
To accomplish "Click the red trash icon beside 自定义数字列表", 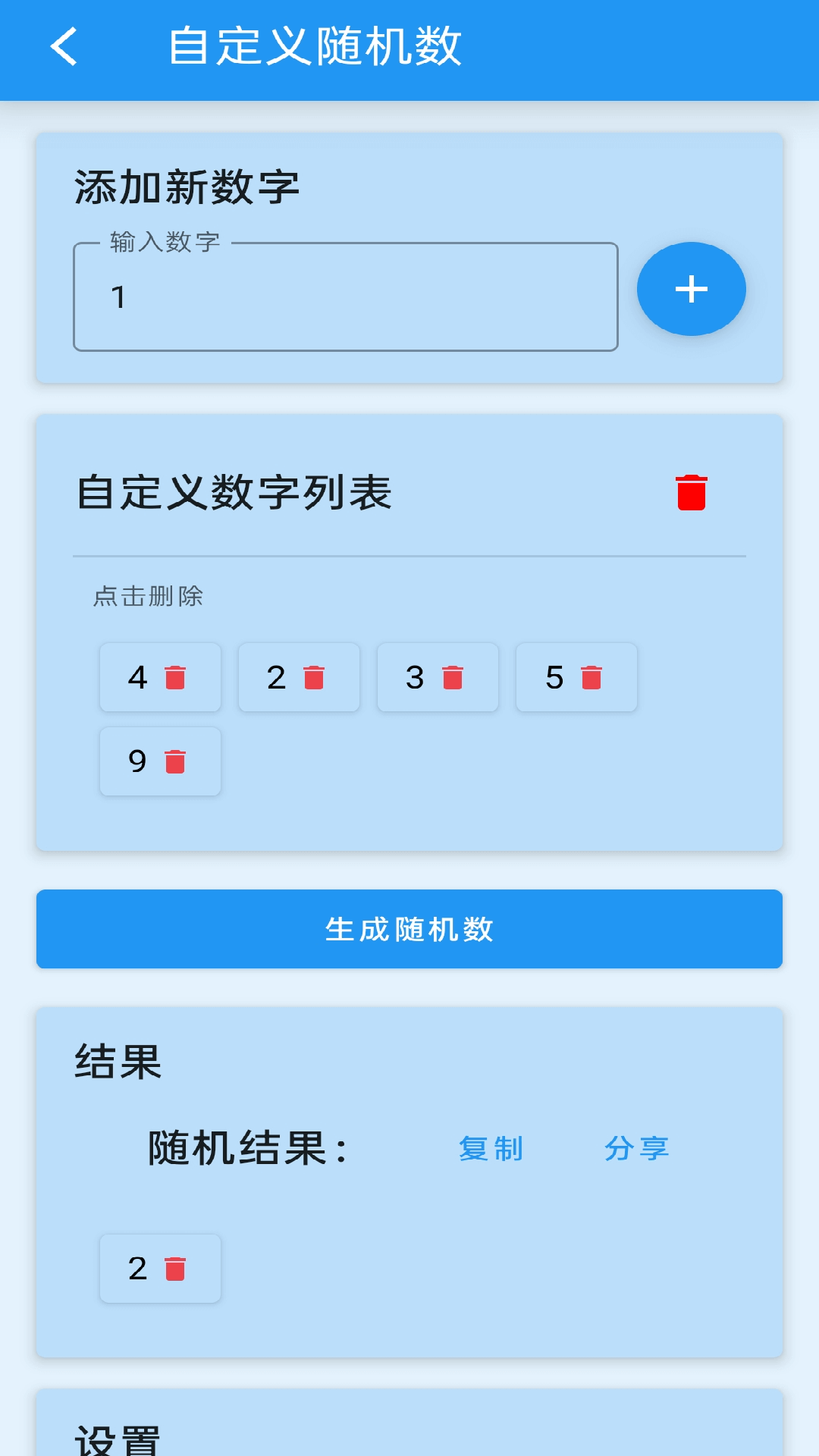I will (x=691, y=492).
